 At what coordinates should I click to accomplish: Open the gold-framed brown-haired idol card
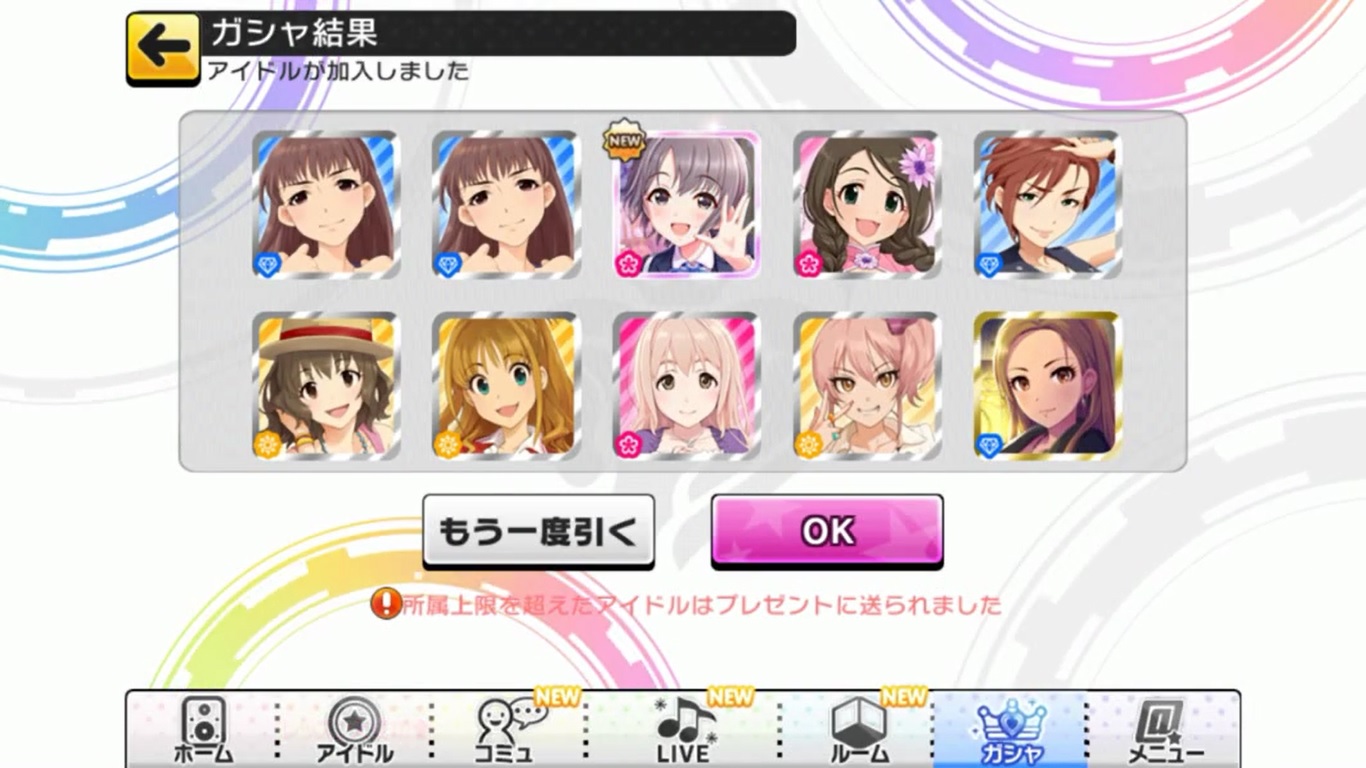tap(1048, 386)
